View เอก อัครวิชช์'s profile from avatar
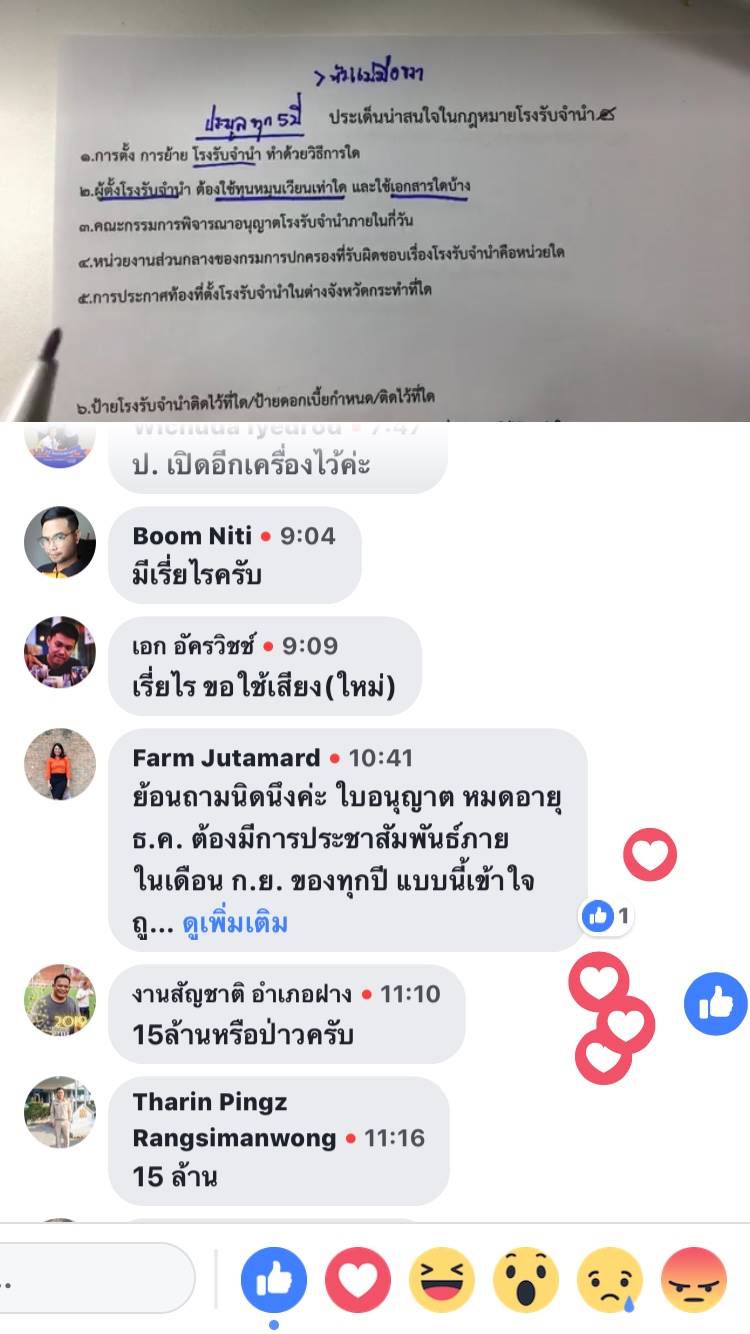This screenshot has height=1334, width=750. 60,652
